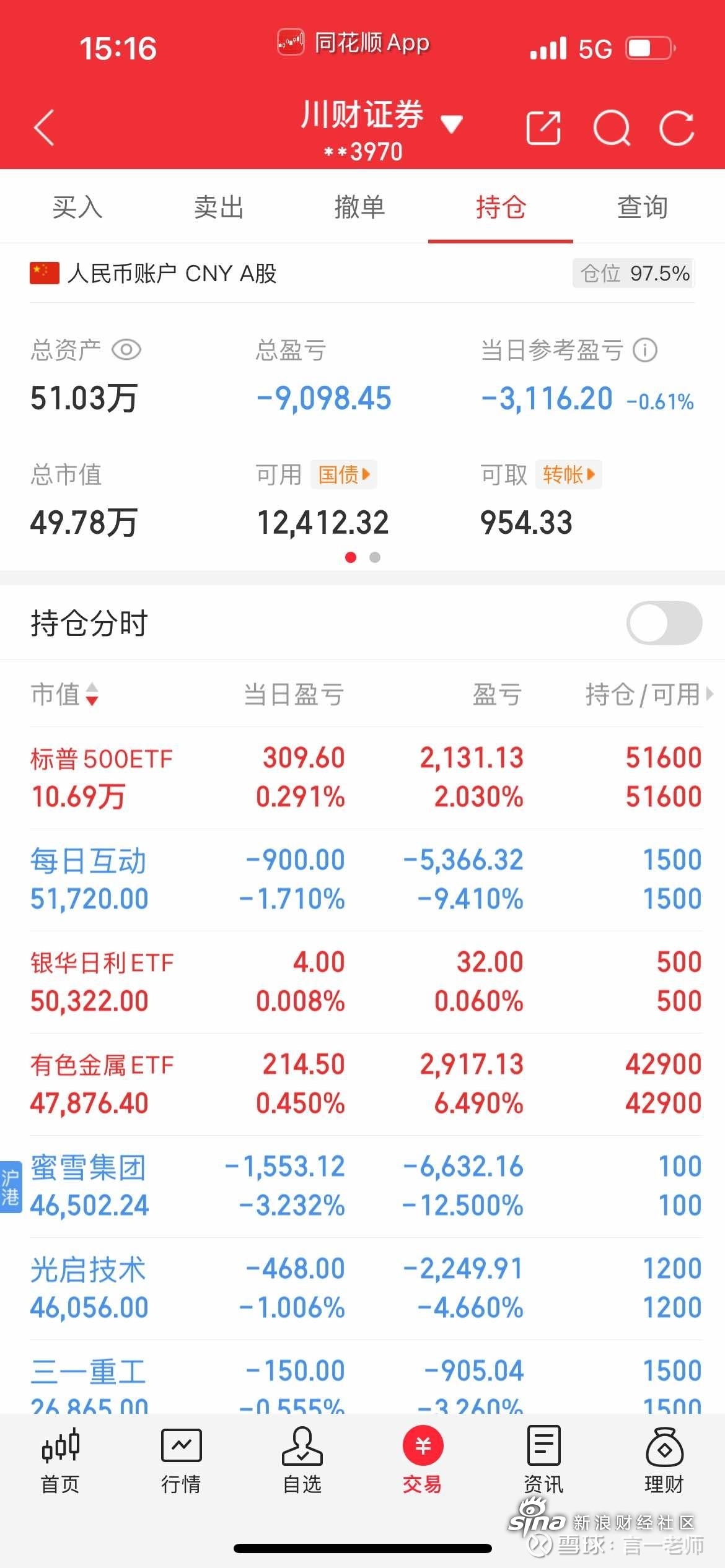
Task: Open the 蜜雪集团 holding row
Action: pos(366,1186)
